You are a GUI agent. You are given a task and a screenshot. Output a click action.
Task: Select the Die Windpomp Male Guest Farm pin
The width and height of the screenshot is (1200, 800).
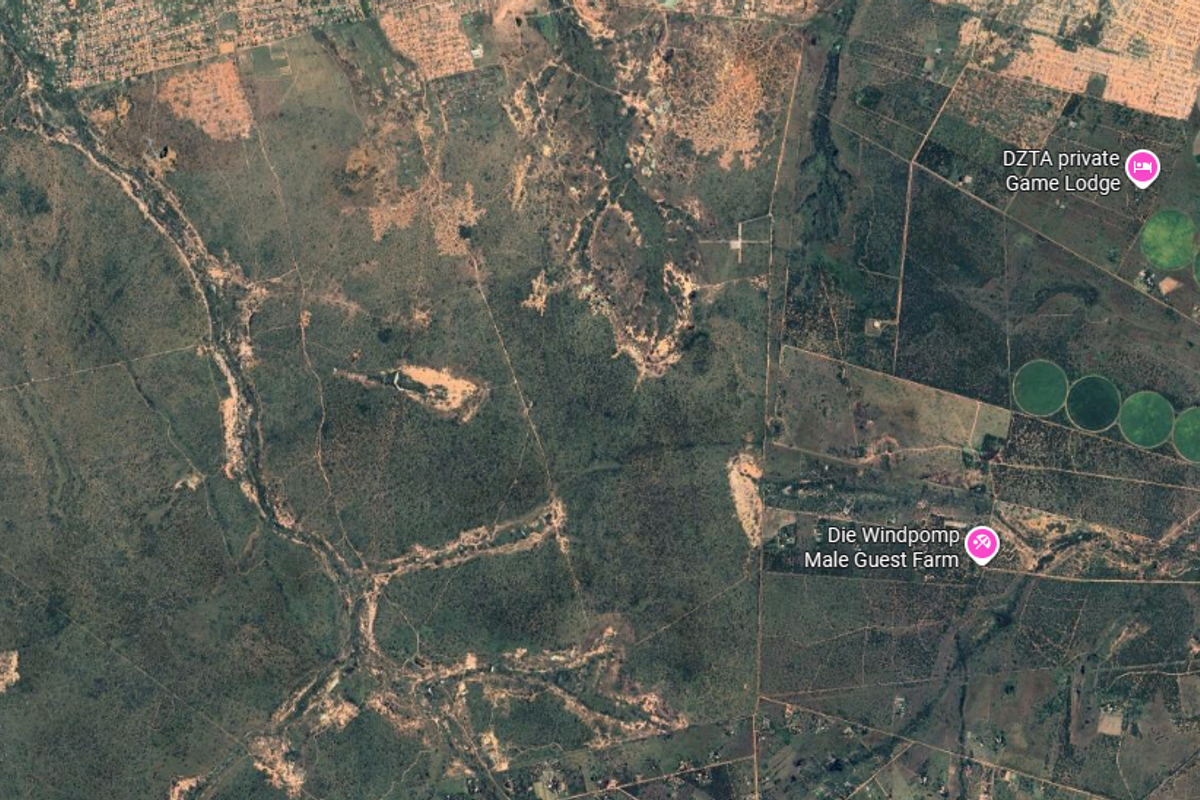click(981, 544)
